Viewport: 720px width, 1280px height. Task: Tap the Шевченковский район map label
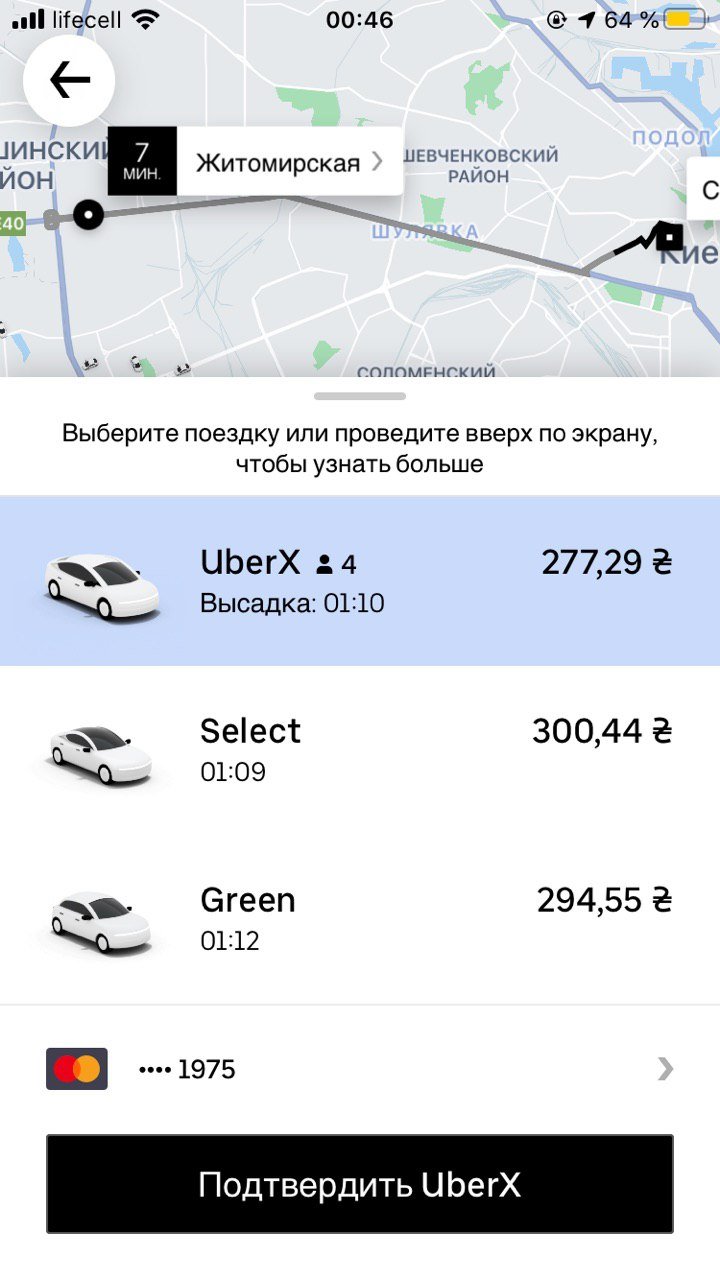click(x=482, y=165)
